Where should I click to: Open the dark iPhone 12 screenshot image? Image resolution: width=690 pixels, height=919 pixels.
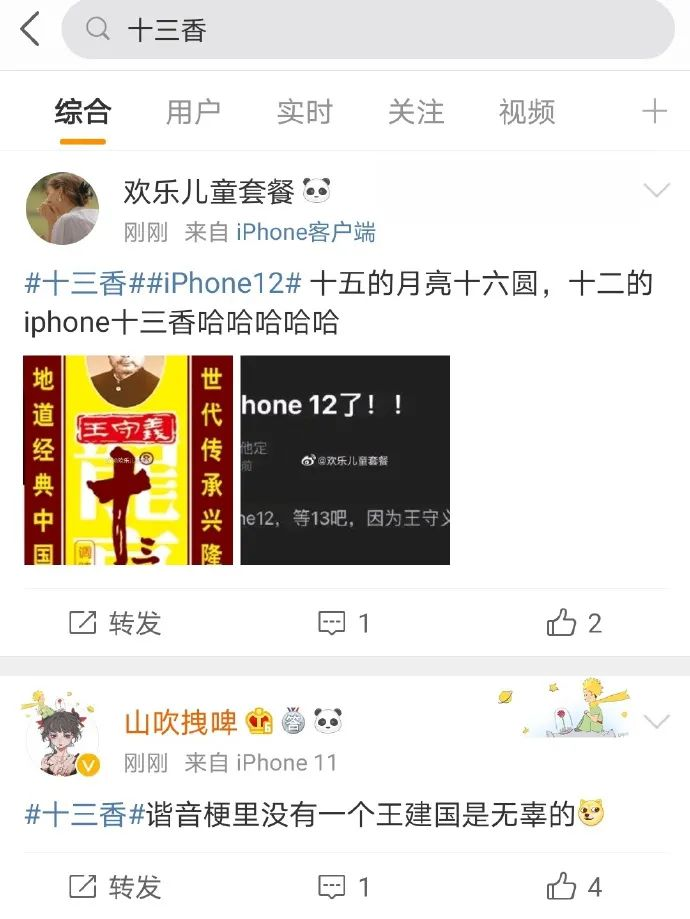[x=345, y=460]
